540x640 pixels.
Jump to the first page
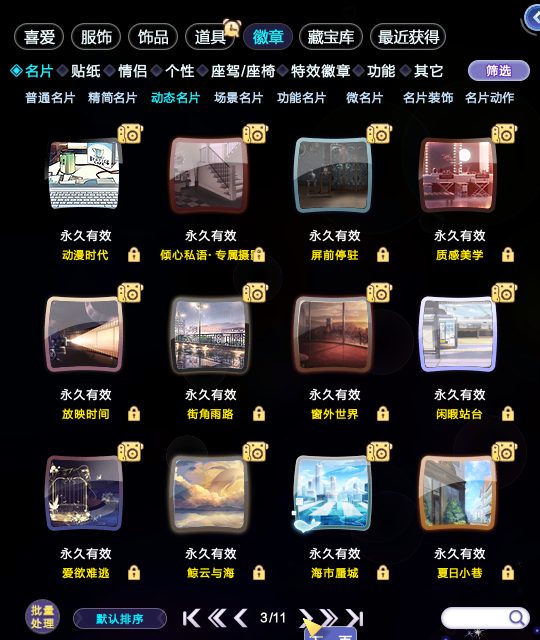191,618
